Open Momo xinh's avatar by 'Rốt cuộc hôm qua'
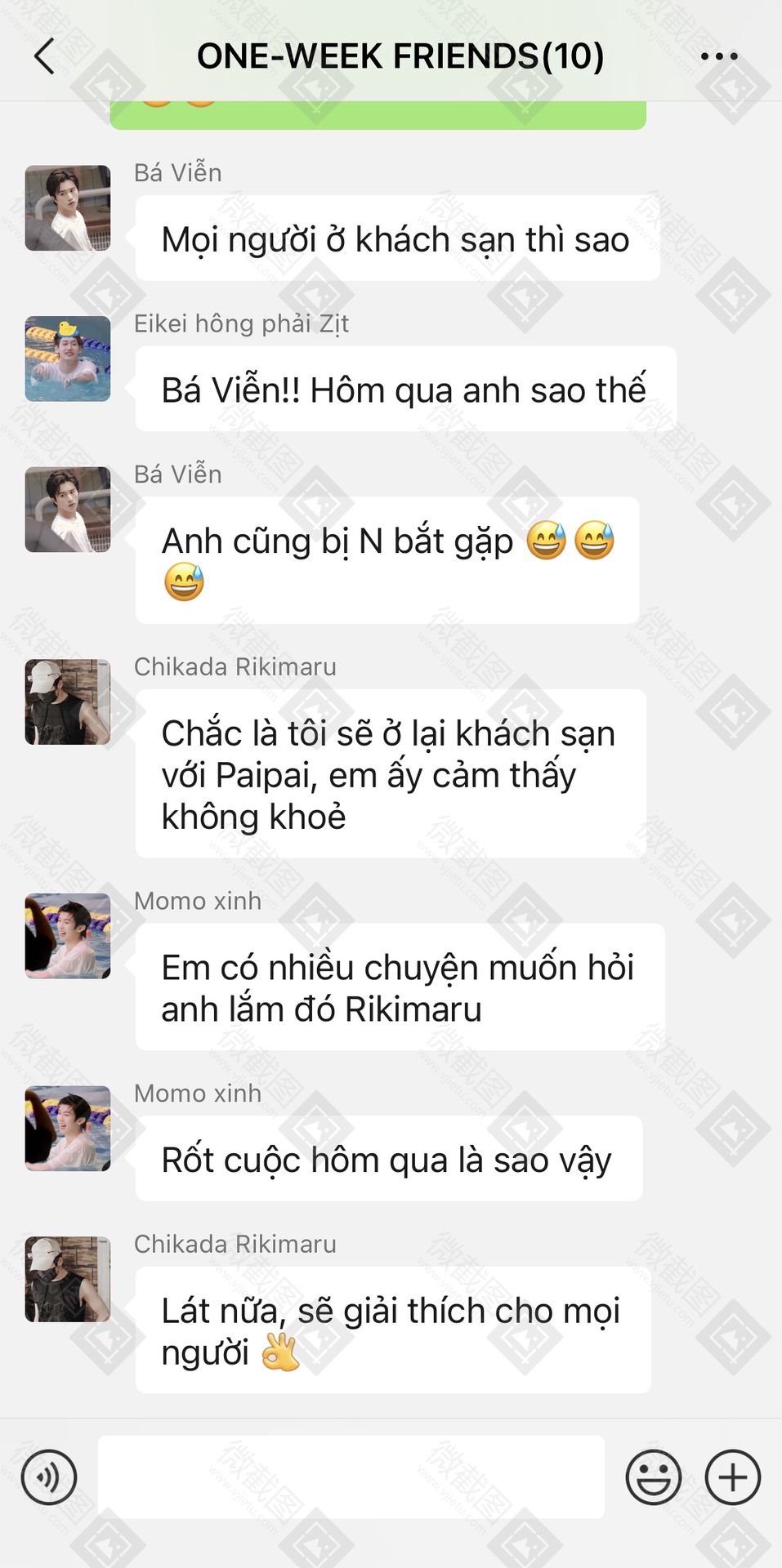 68,1129
